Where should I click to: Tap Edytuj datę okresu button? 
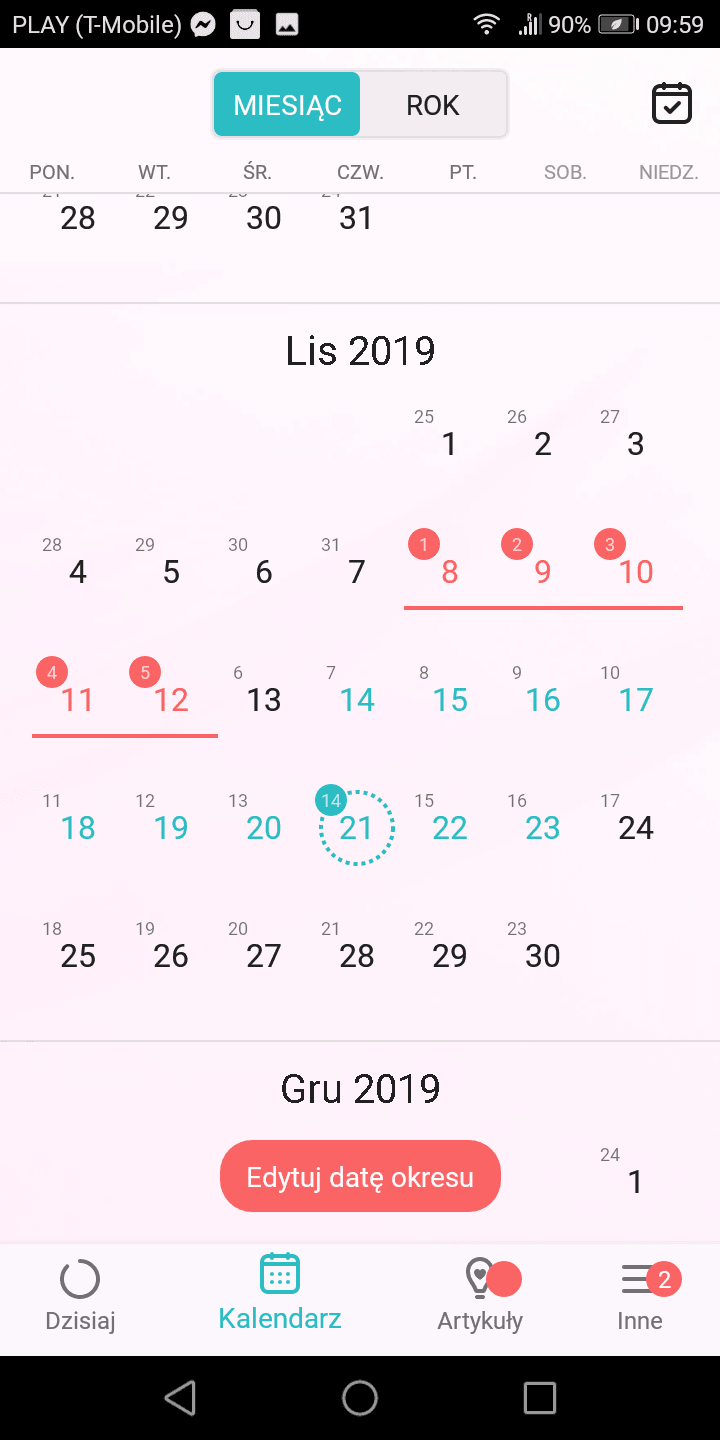pos(360,1176)
